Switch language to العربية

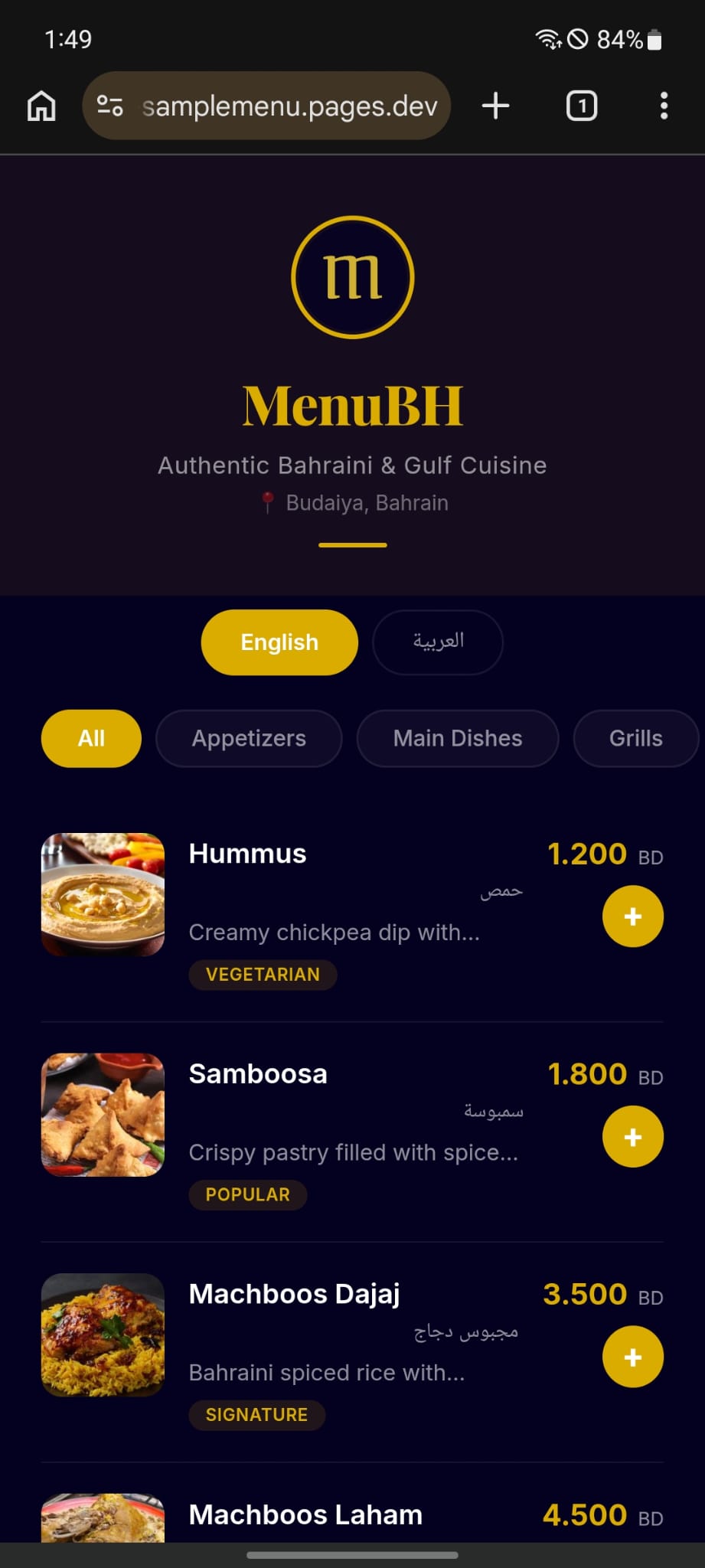pyautogui.click(x=437, y=642)
